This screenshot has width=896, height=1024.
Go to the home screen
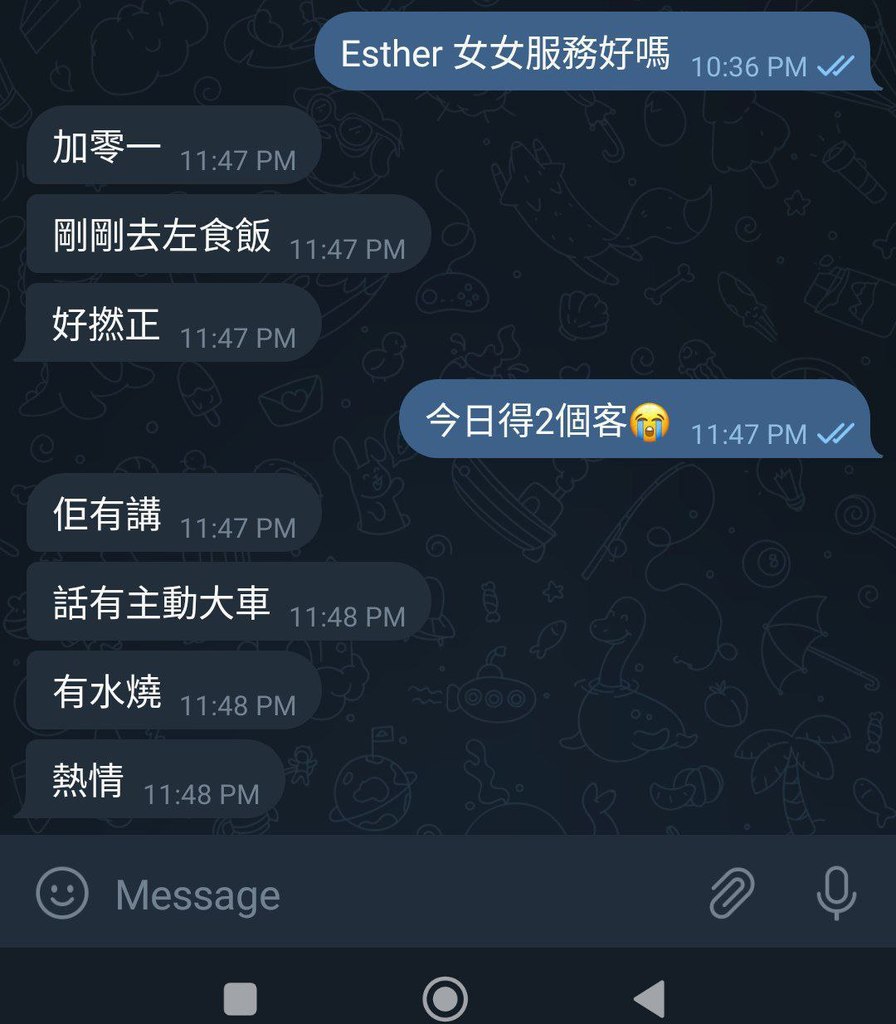(x=446, y=998)
